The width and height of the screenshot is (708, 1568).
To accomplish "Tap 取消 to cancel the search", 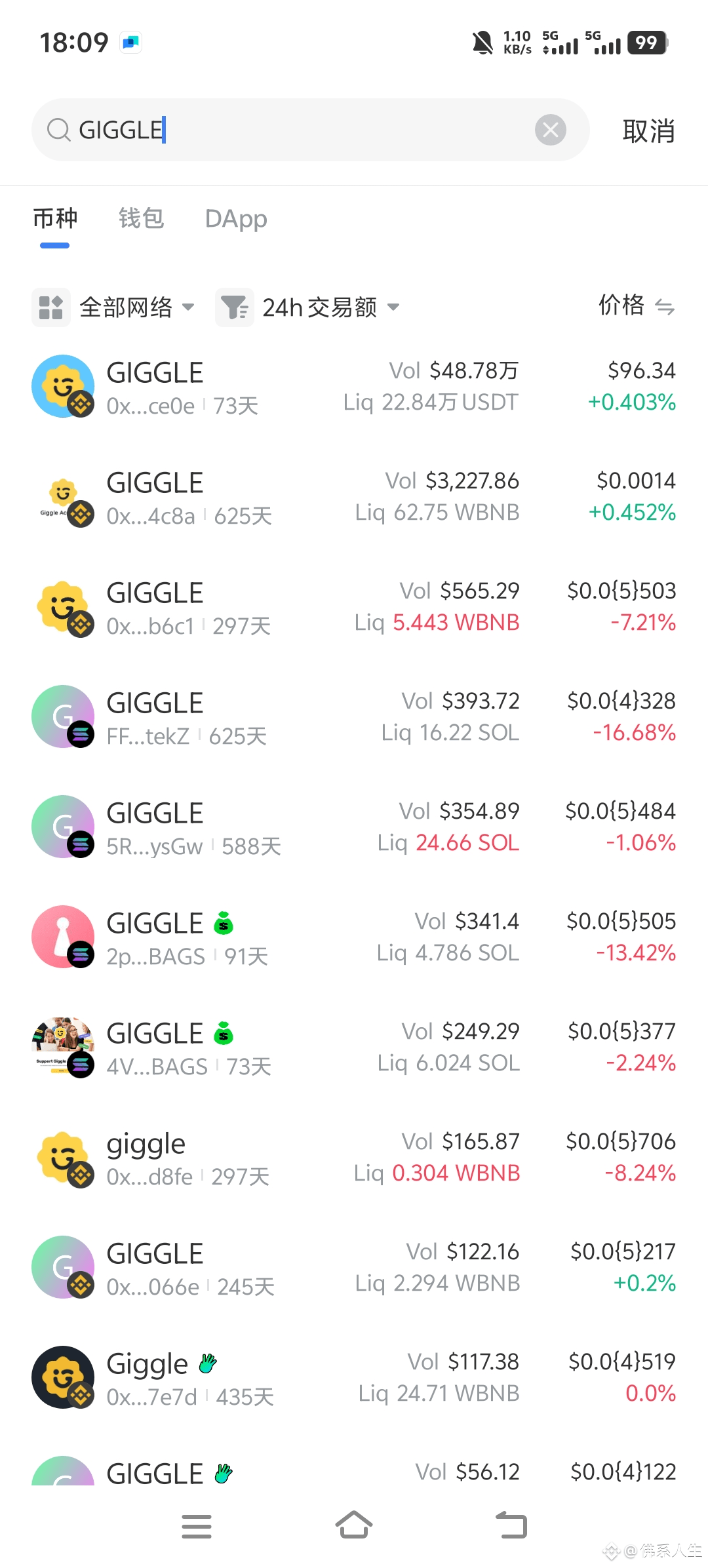I will click(x=648, y=131).
